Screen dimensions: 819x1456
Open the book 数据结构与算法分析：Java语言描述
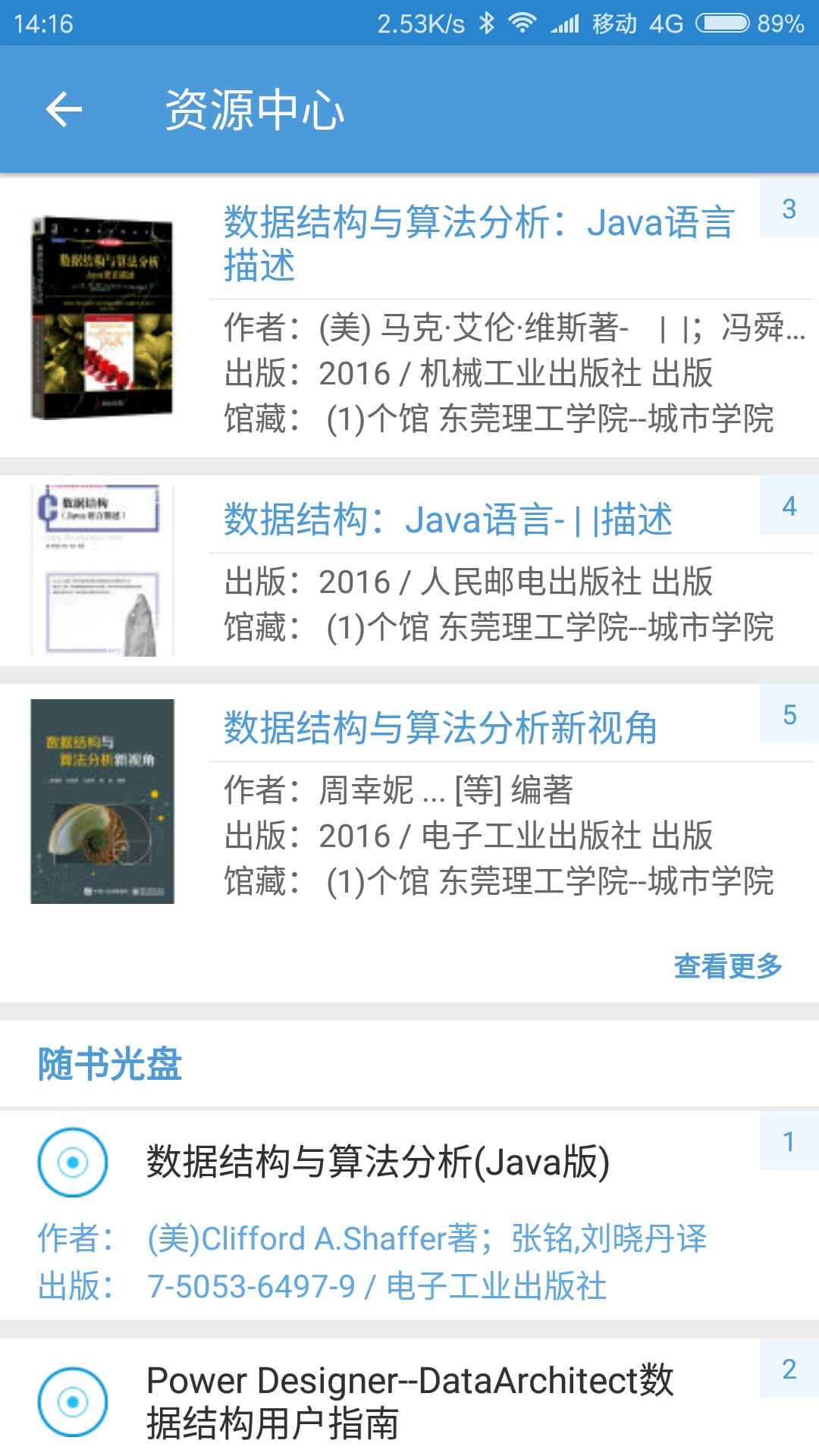pos(476,243)
